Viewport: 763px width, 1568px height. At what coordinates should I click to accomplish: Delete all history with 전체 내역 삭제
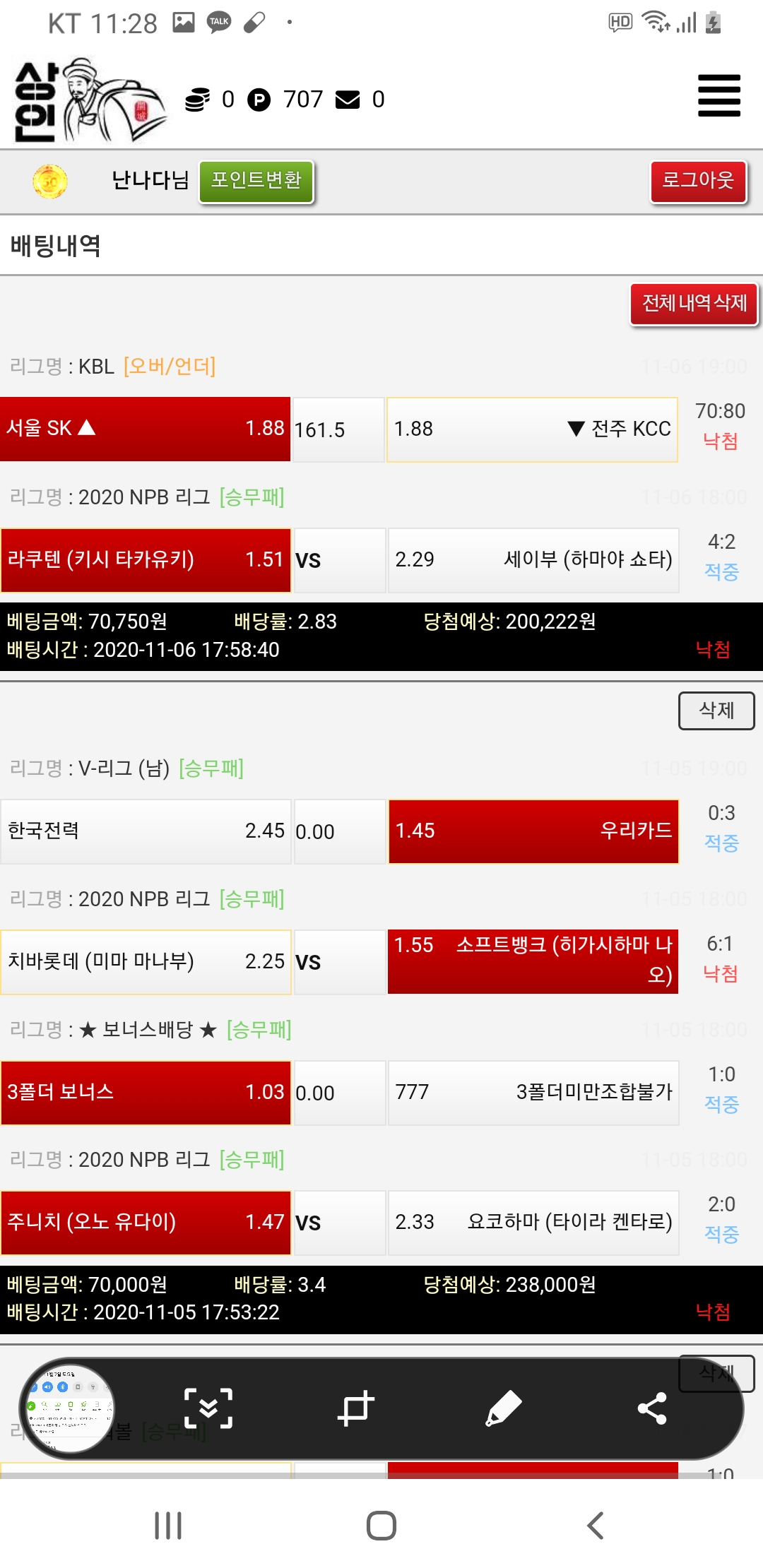(x=694, y=304)
